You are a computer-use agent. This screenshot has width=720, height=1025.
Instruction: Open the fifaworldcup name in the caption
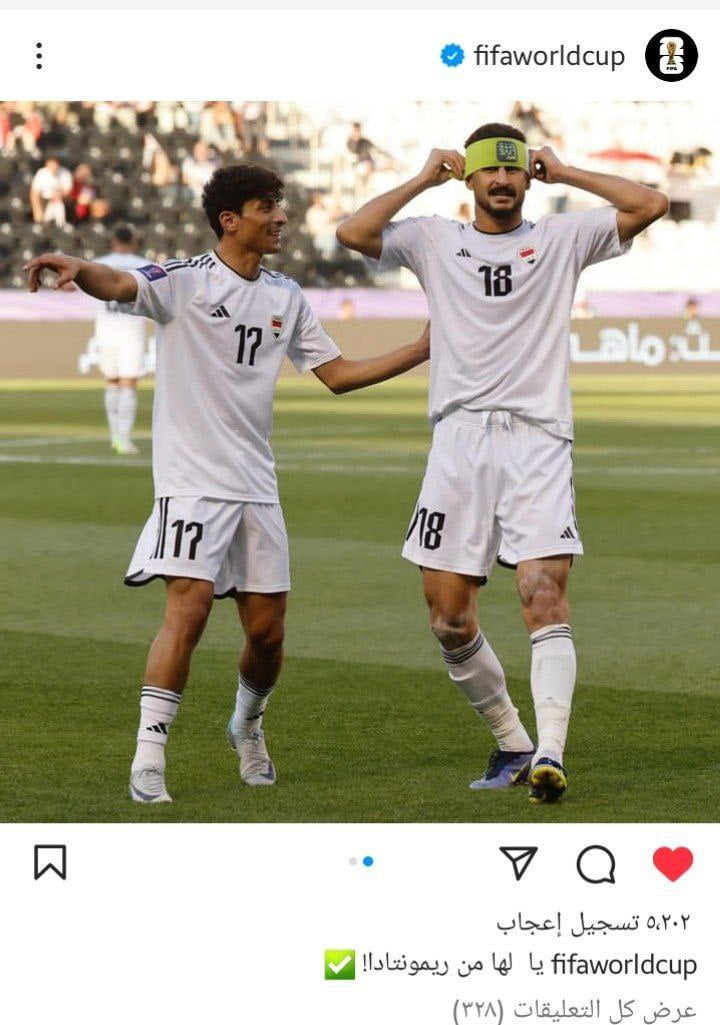tap(638, 965)
